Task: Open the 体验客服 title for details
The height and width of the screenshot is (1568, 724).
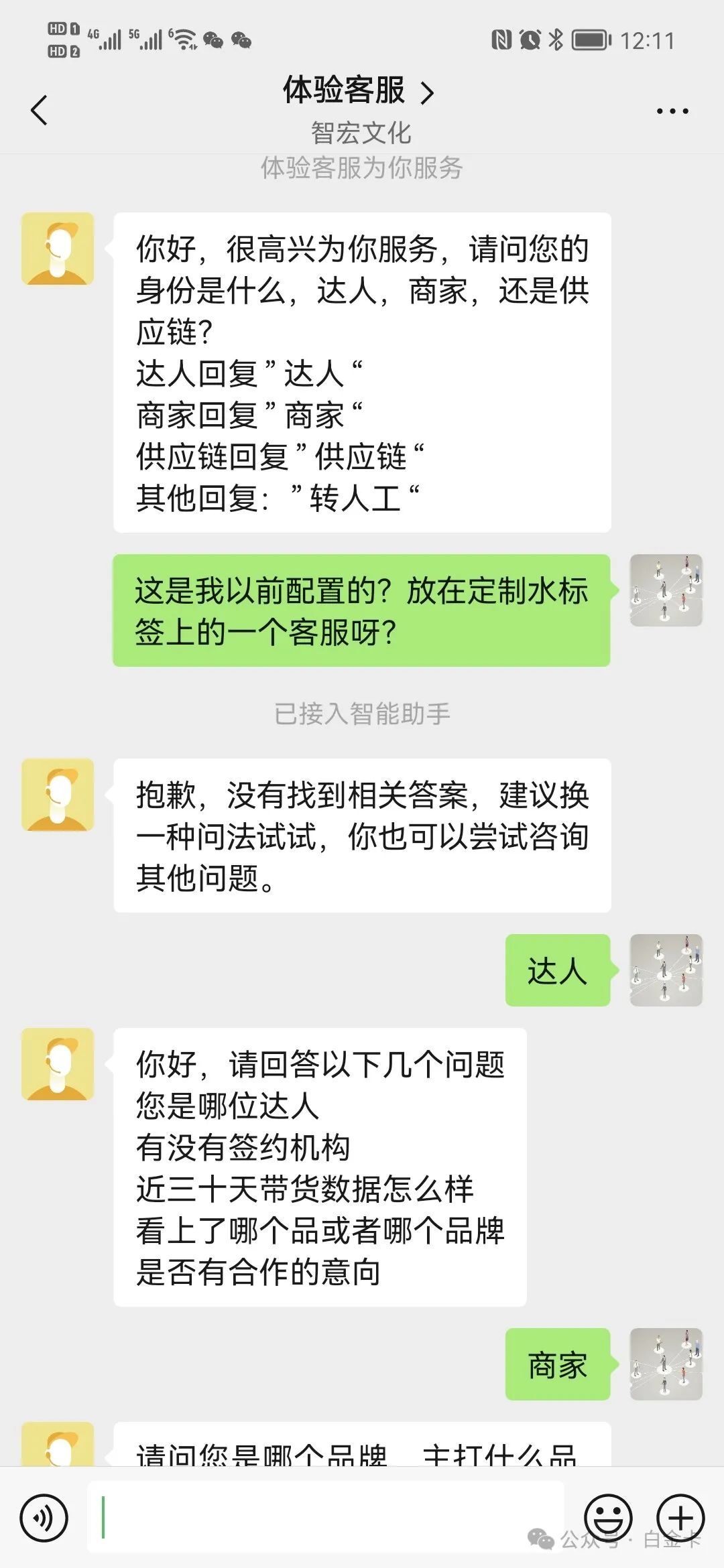Action: point(359,90)
